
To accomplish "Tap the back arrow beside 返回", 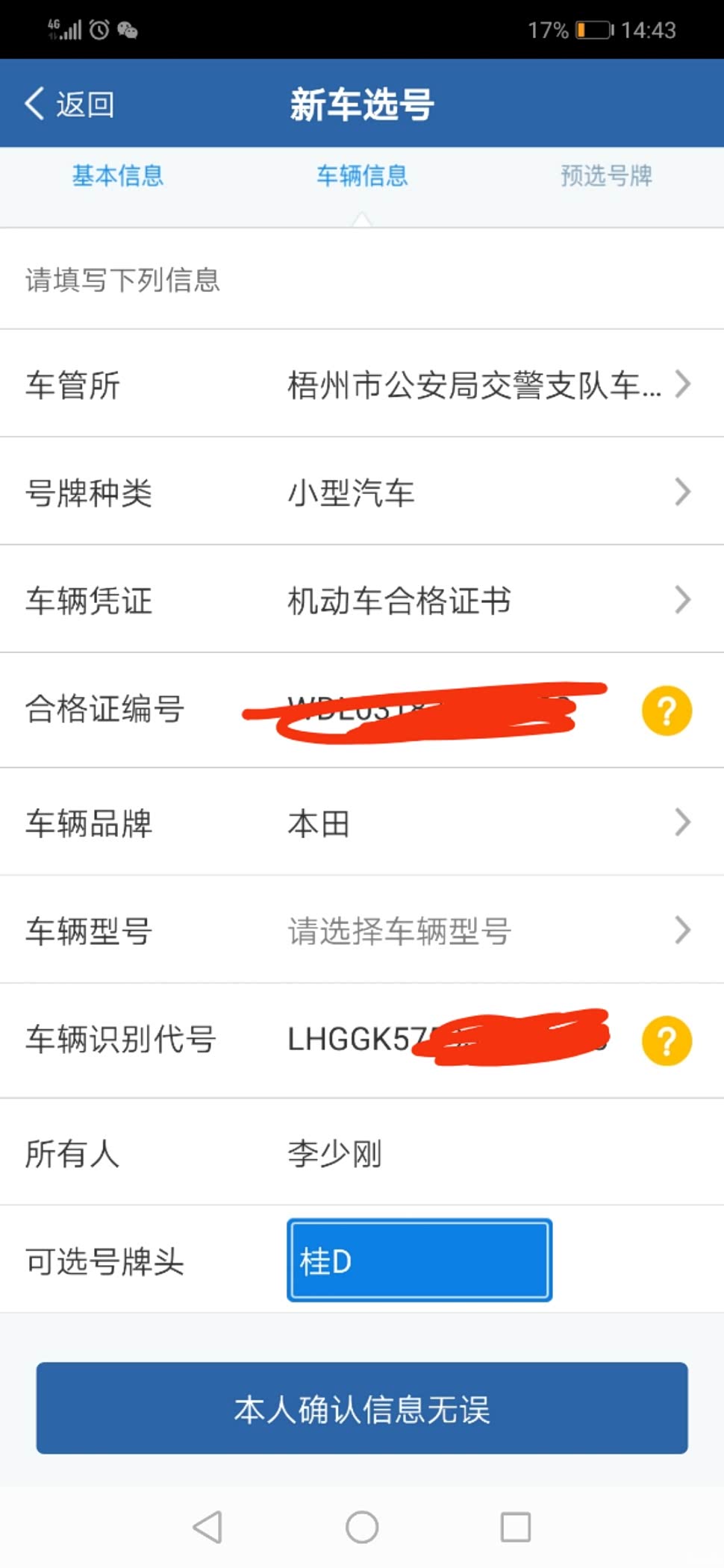I will [33, 103].
